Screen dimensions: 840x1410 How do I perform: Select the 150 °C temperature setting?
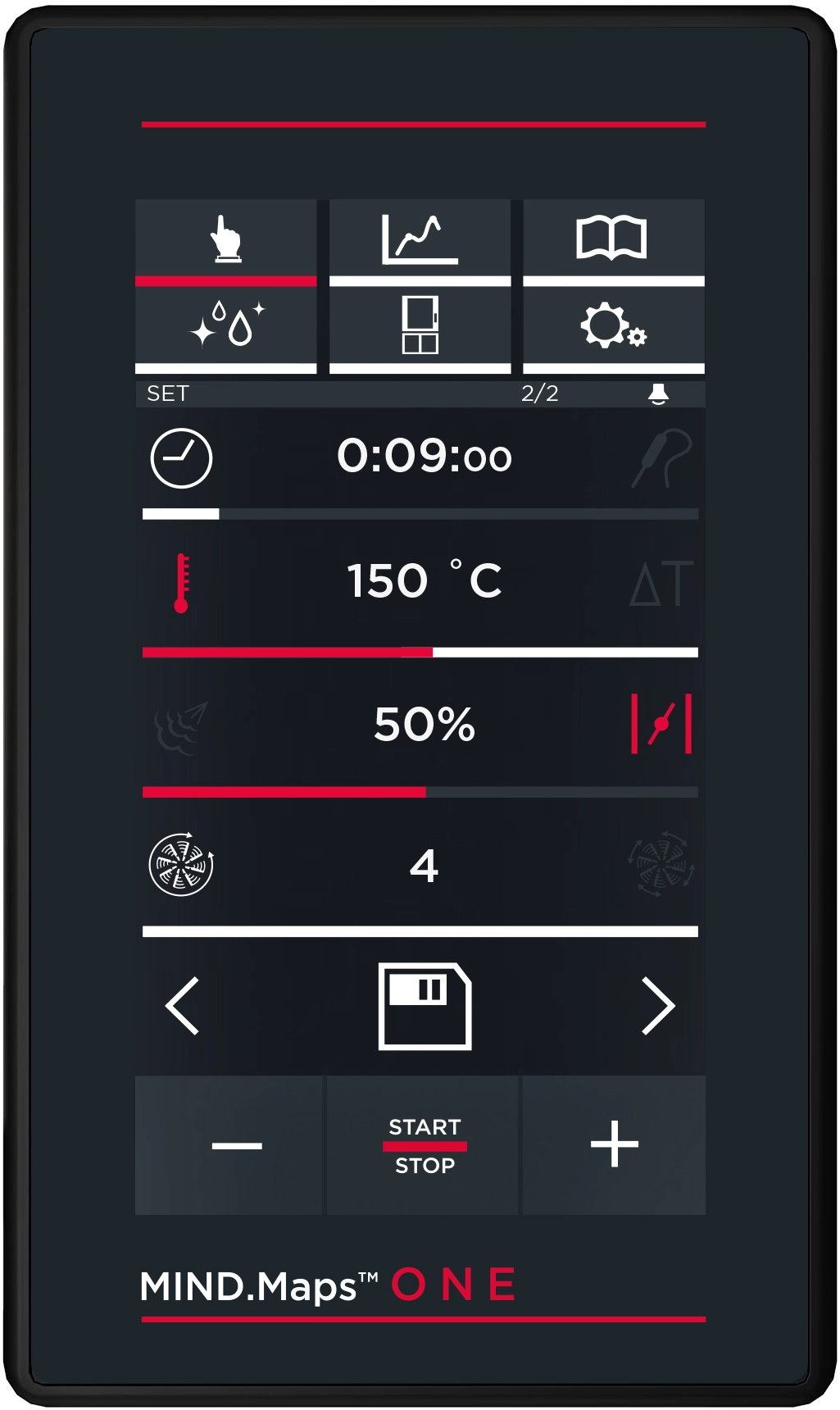coord(425,580)
